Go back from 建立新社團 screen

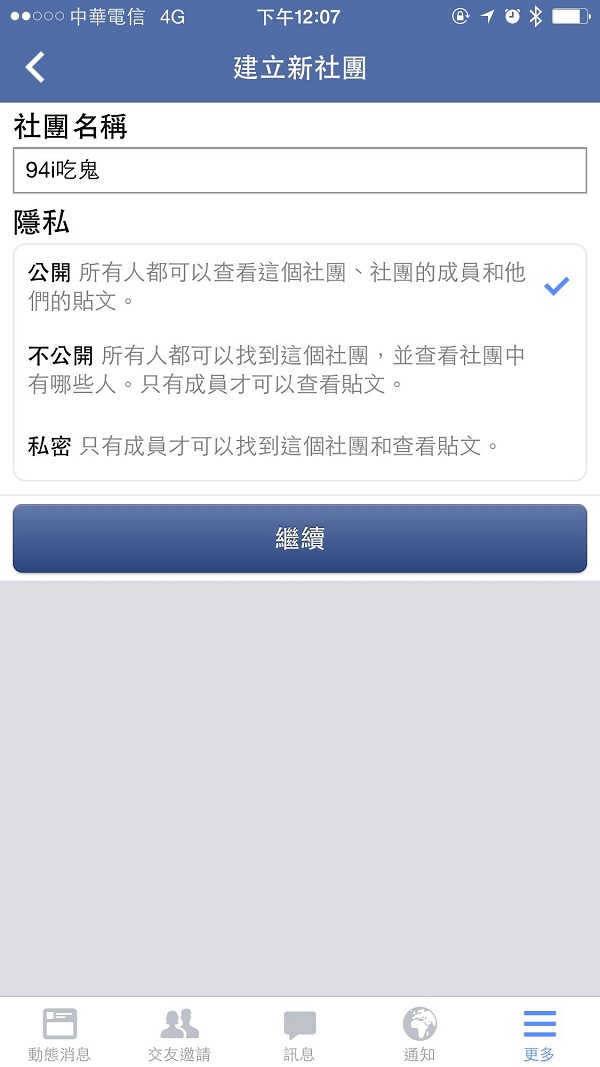point(36,67)
